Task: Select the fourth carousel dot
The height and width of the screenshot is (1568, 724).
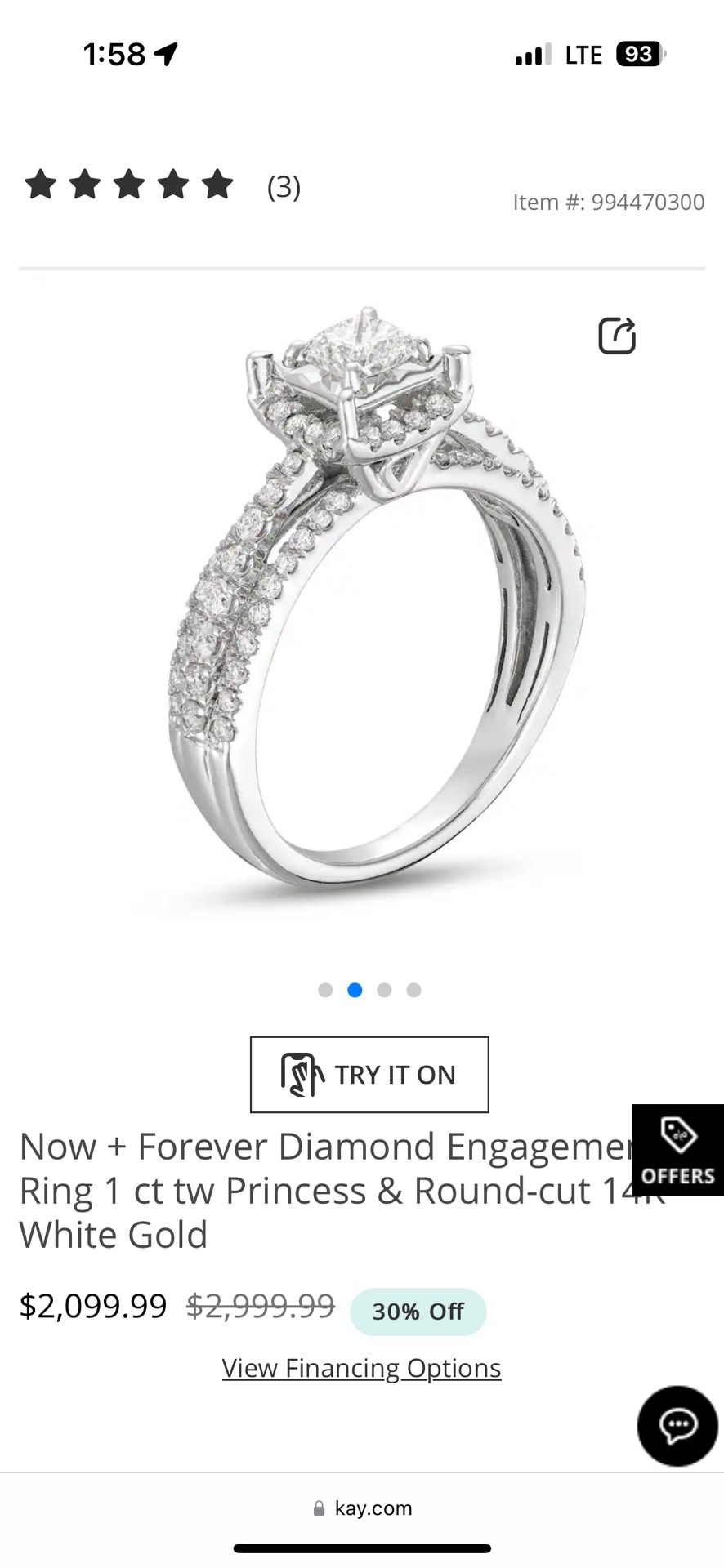Action: 413,990
